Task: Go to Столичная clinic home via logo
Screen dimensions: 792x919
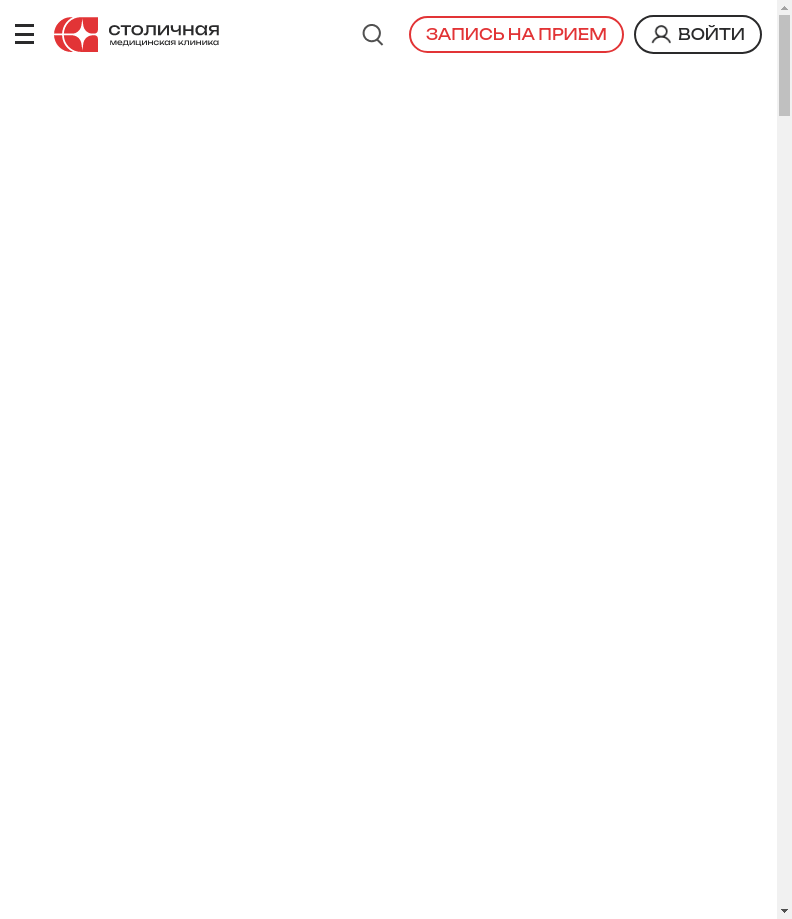Action: click(x=136, y=35)
